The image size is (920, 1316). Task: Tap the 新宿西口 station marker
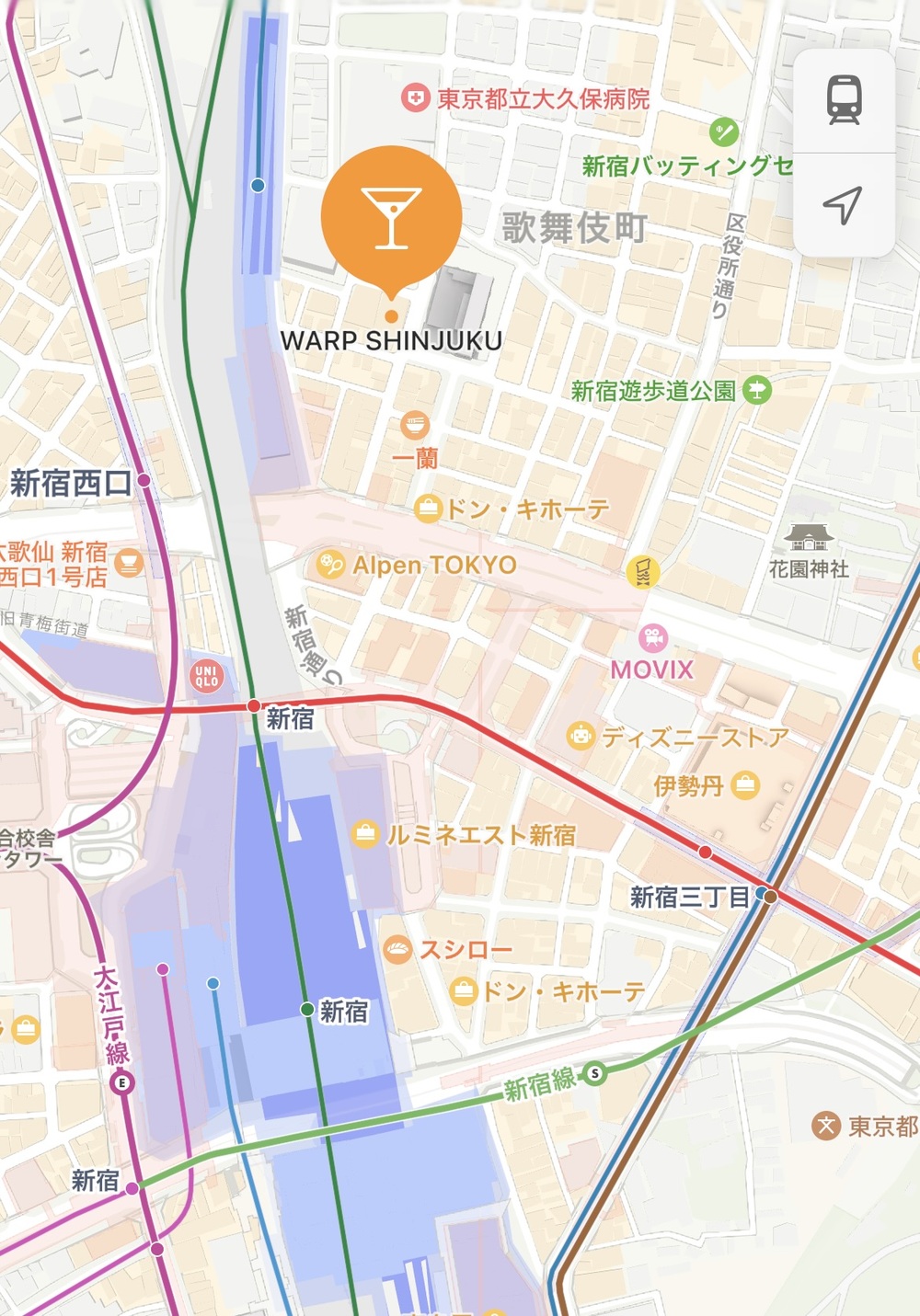(144, 480)
